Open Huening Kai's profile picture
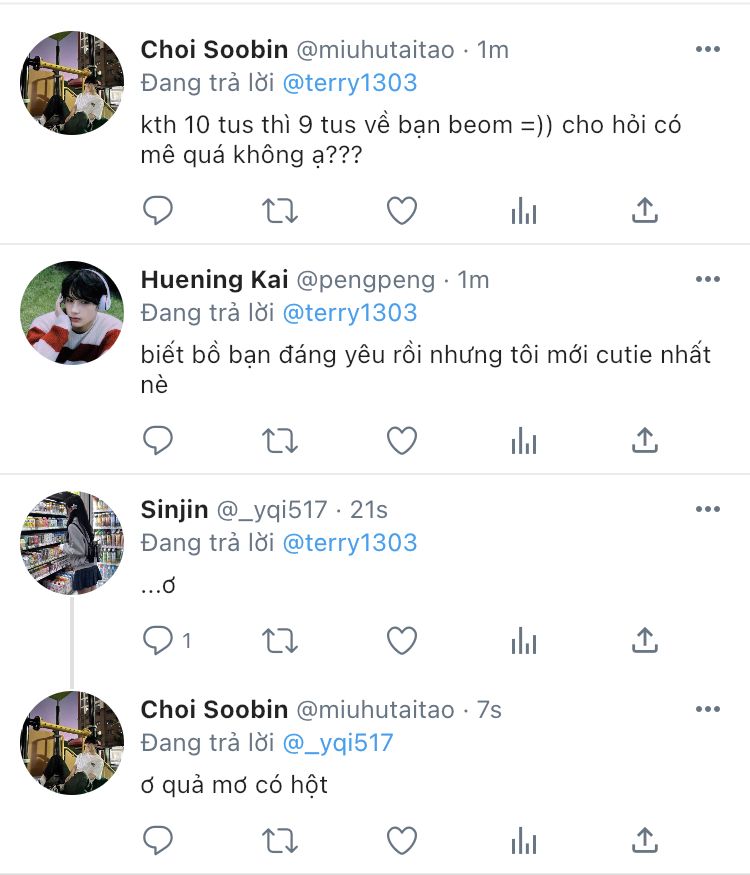750x875 pixels. point(72,312)
